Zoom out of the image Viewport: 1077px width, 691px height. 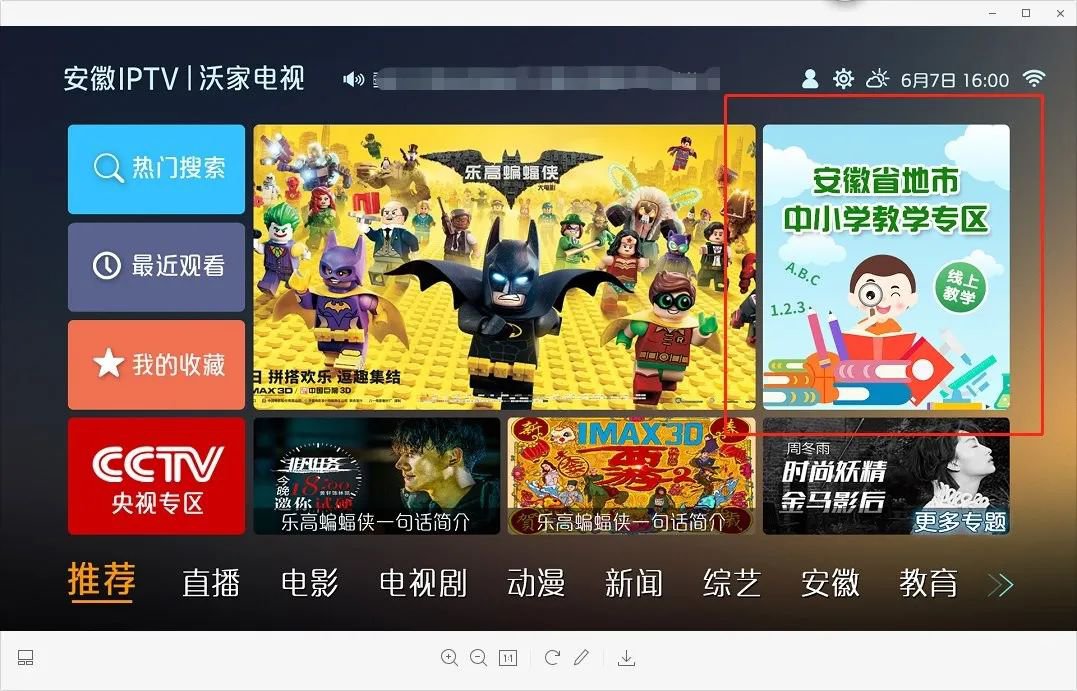[478, 657]
